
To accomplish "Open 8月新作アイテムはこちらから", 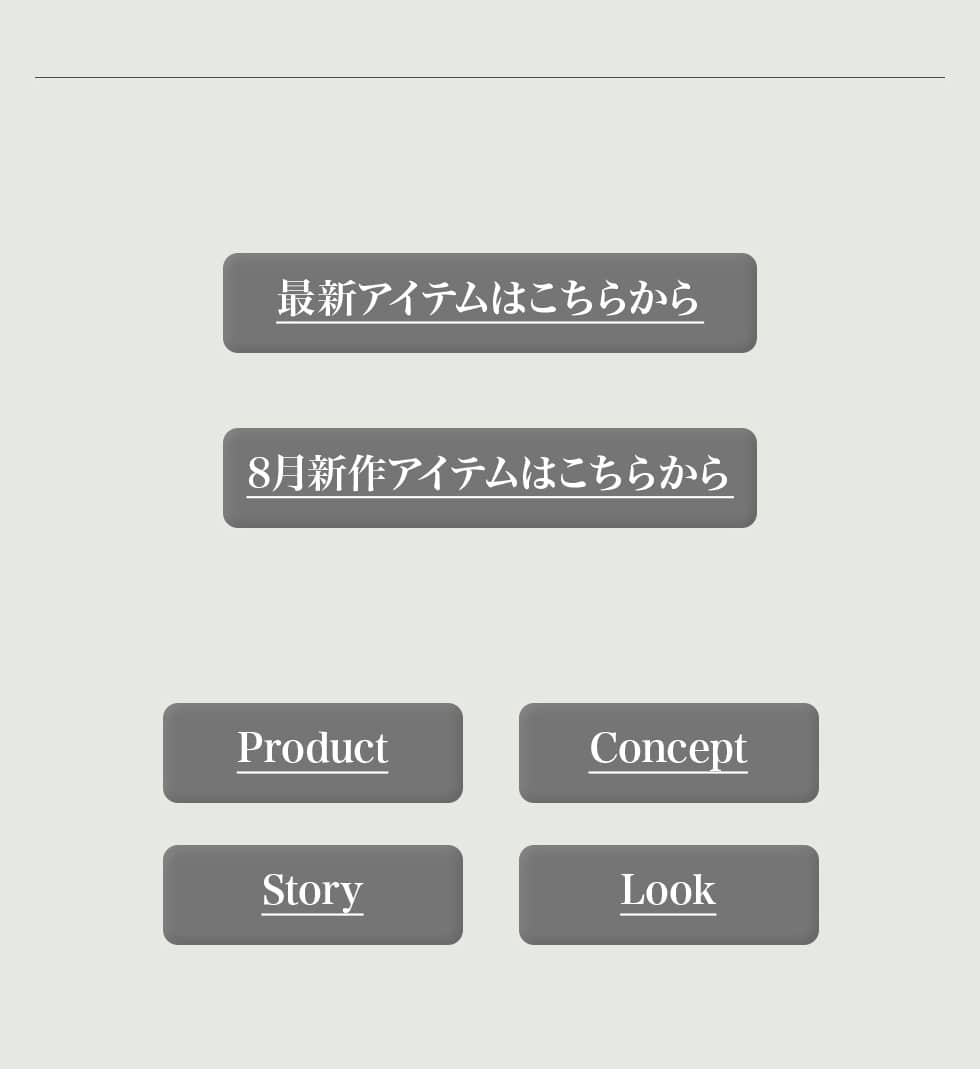I will tap(489, 477).
